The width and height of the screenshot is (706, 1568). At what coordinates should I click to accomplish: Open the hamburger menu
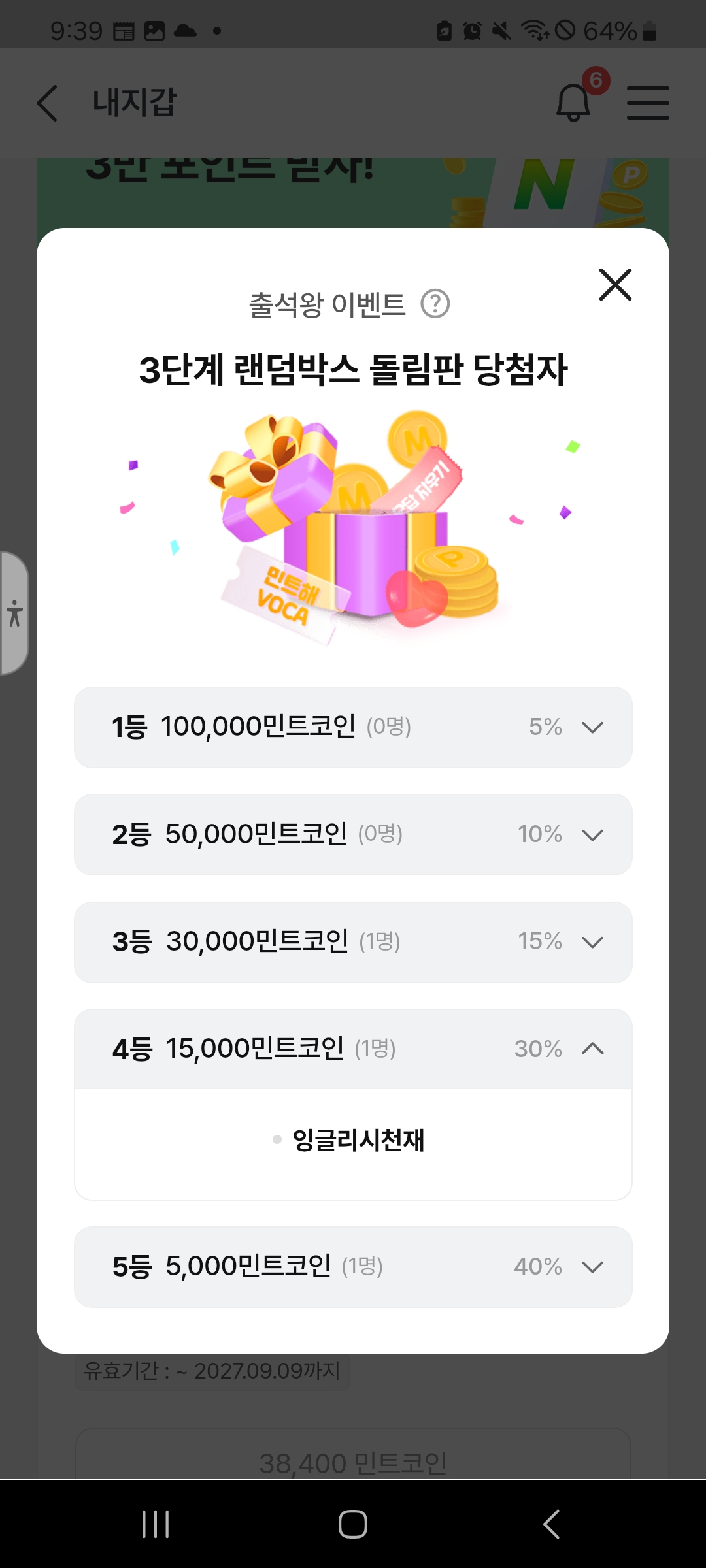tap(648, 103)
